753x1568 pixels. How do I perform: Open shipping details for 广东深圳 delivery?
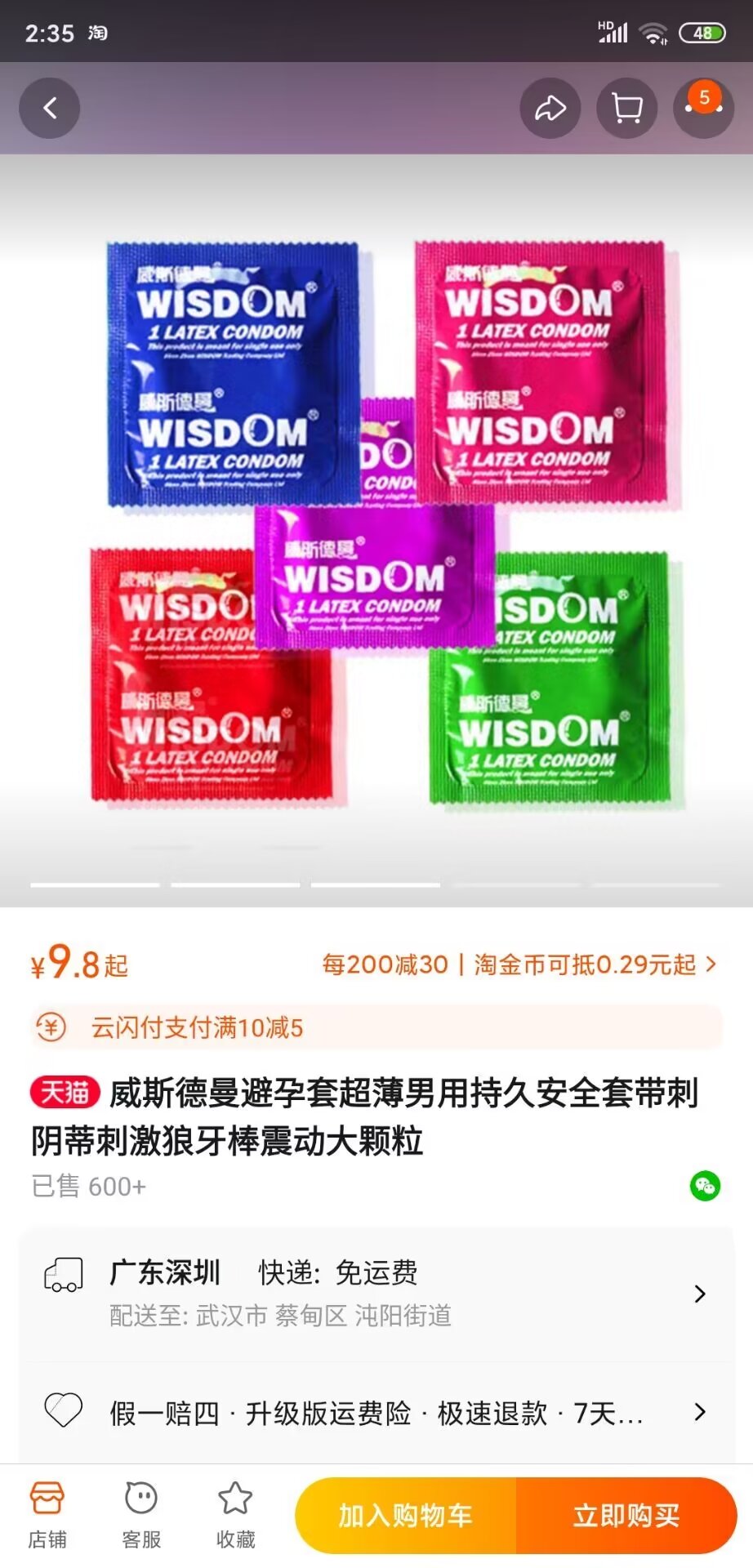coord(376,1293)
